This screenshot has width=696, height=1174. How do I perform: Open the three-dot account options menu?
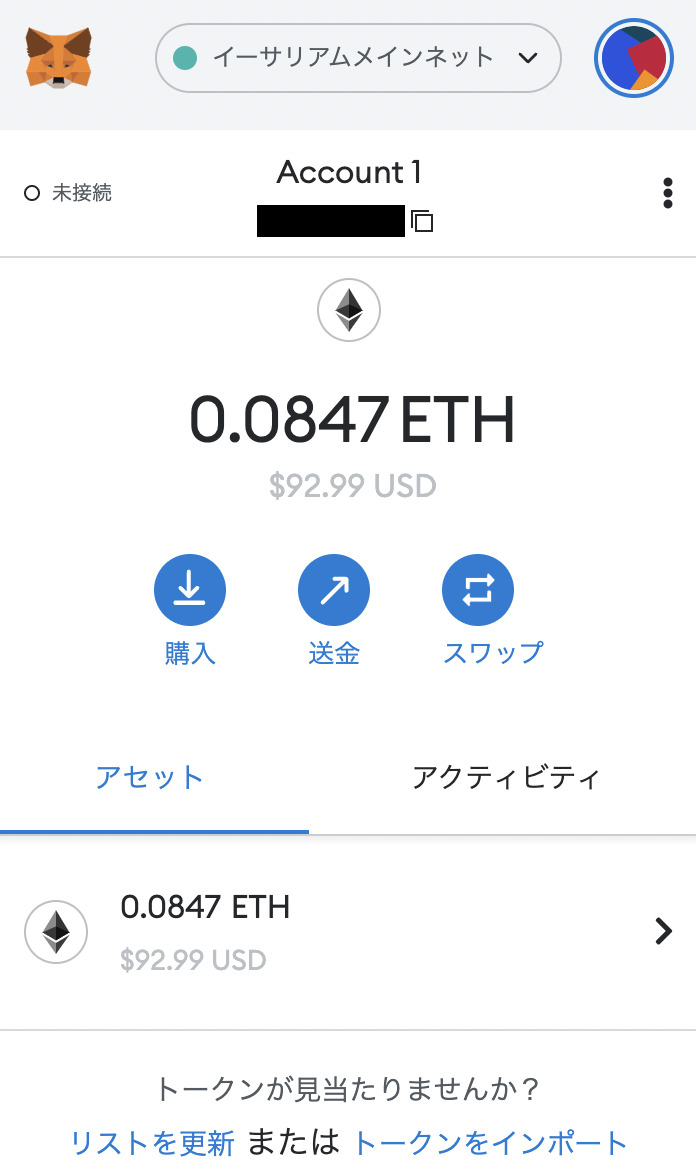tap(668, 193)
